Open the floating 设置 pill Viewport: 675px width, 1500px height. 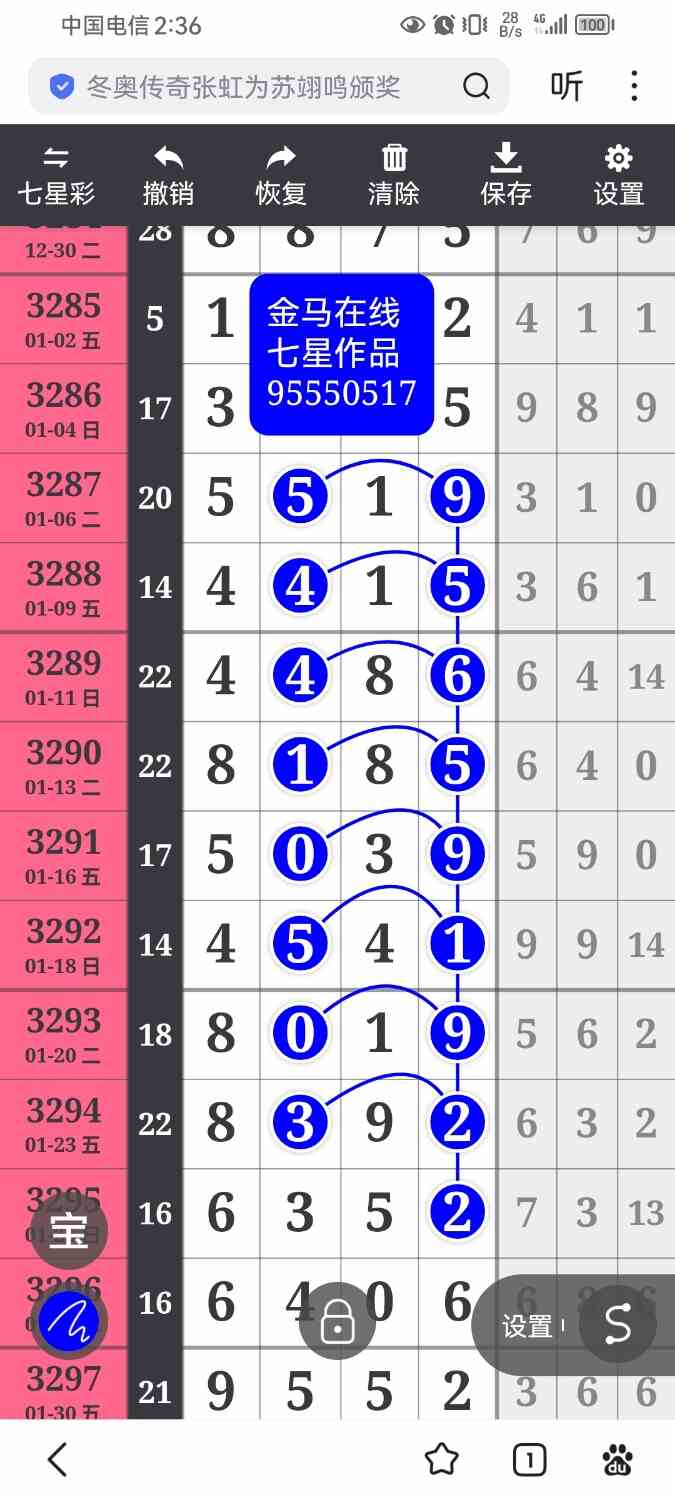(527, 1326)
